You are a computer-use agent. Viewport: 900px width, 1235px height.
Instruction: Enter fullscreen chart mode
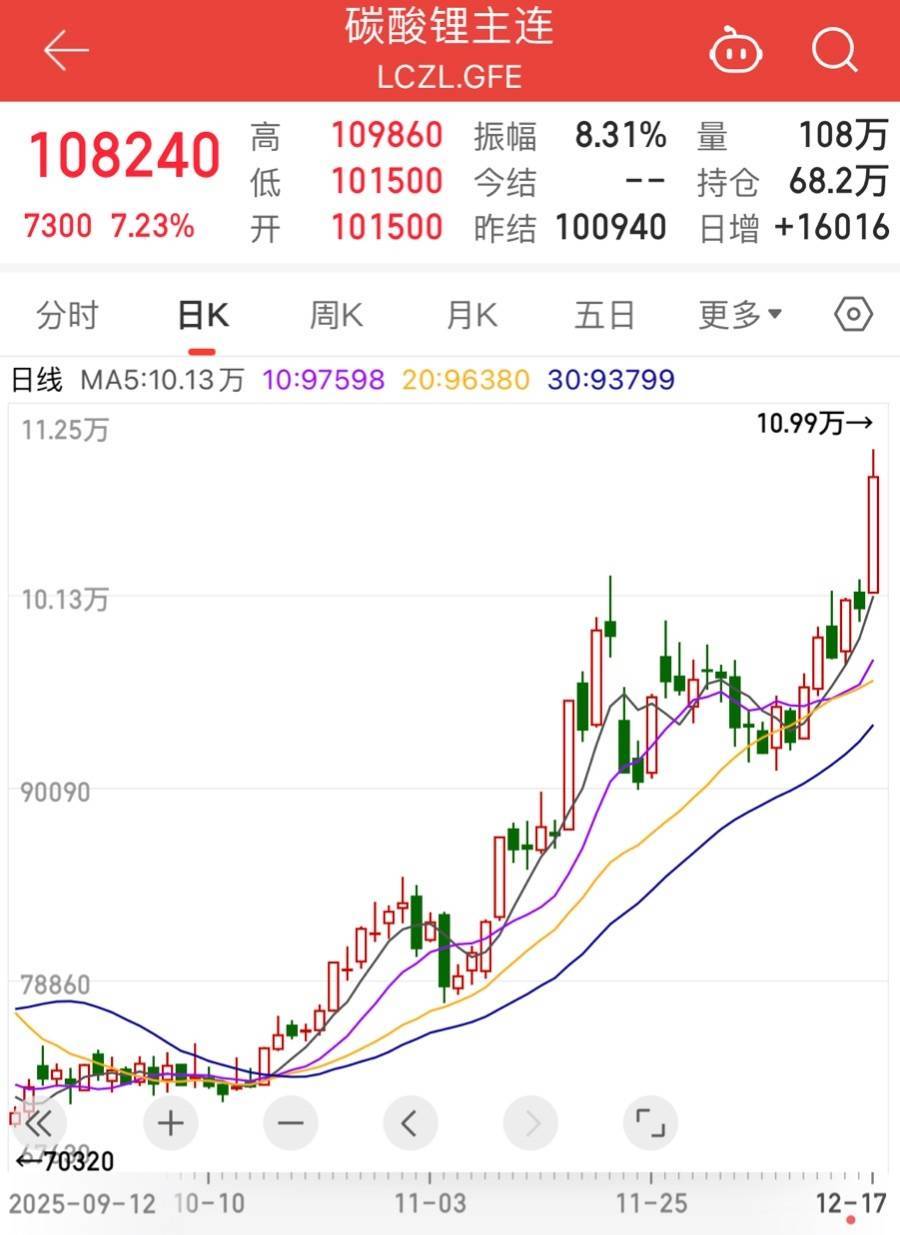click(x=650, y=1122)
